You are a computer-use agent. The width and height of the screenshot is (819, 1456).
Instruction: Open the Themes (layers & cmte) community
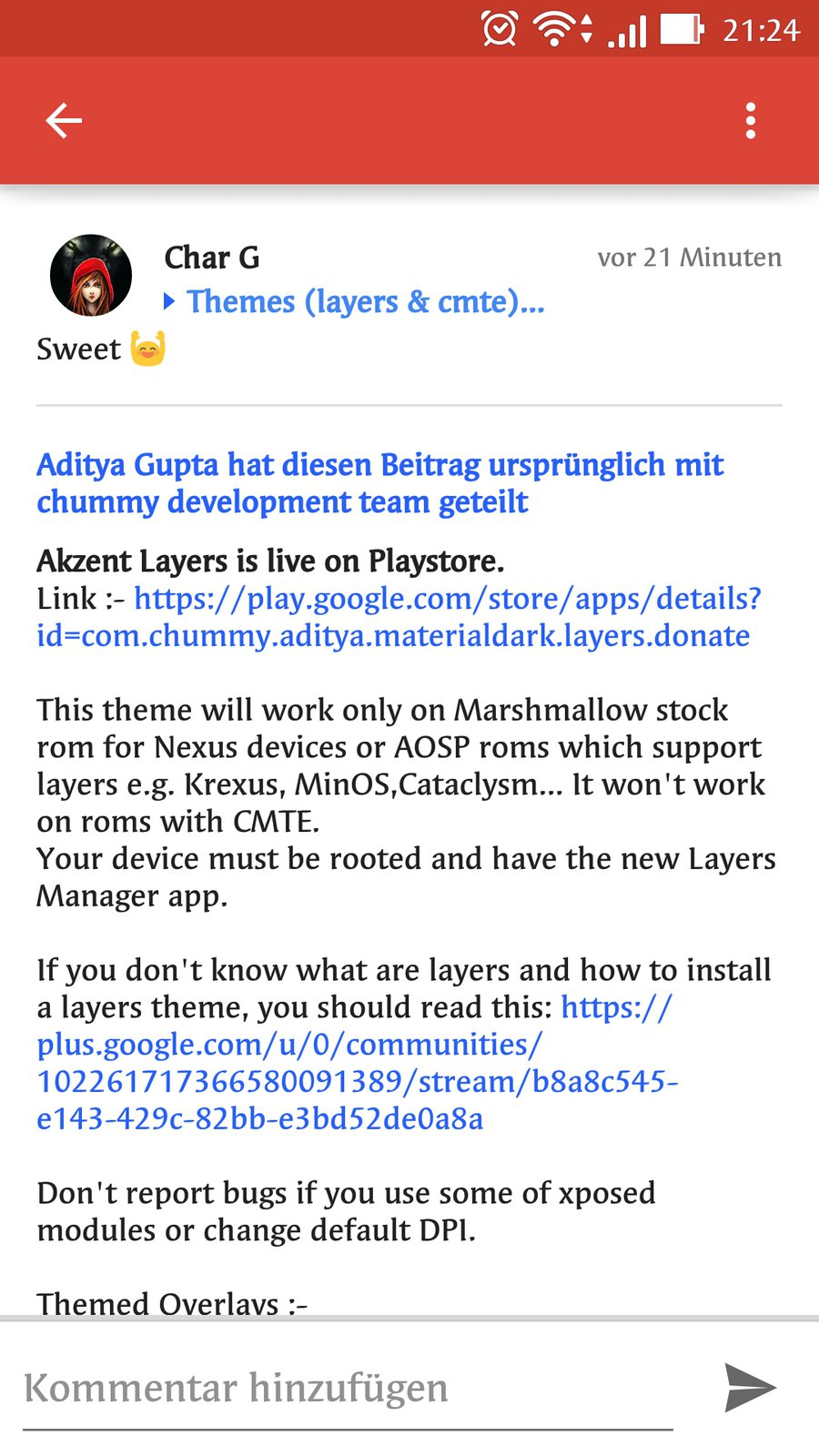pos(364,301)
